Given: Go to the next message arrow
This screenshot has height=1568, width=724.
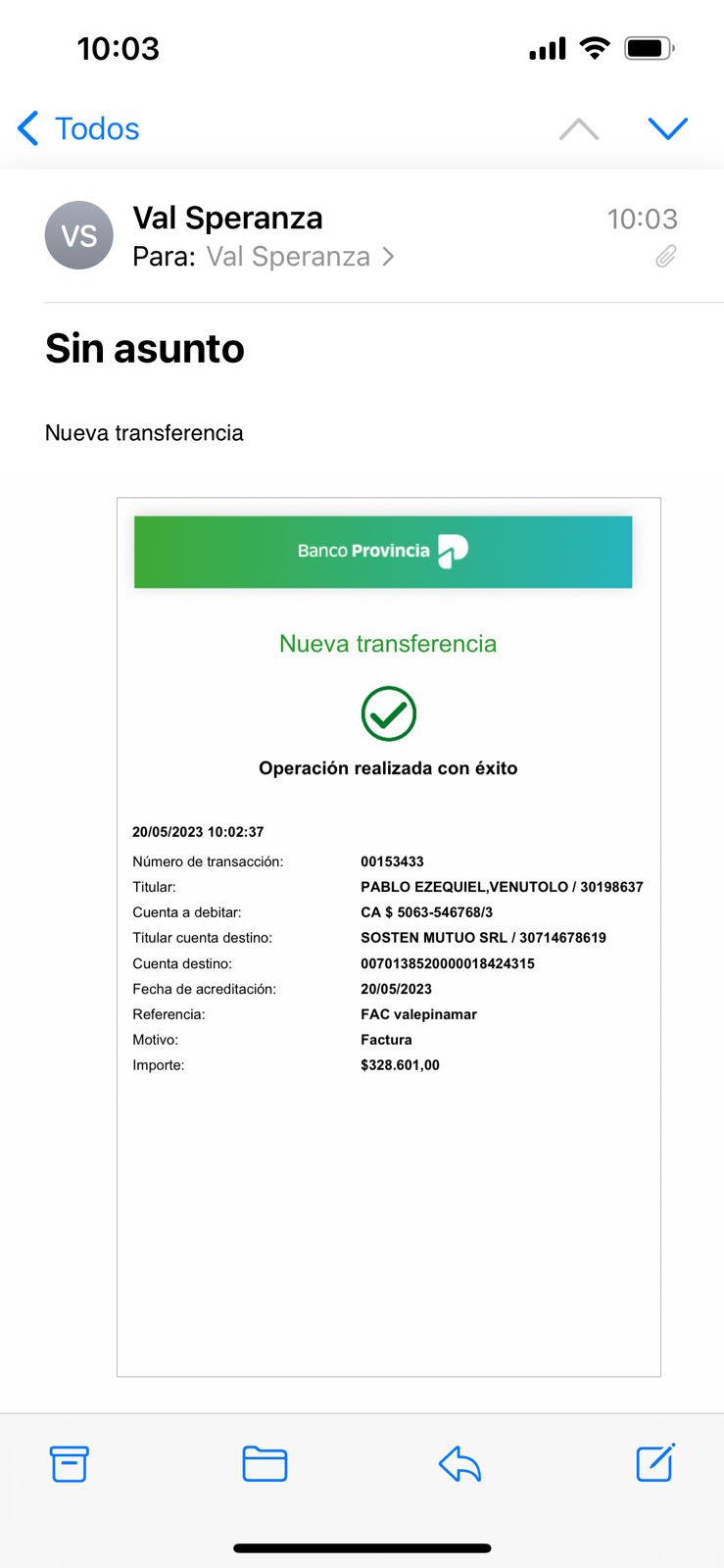Looking at the screenshot, I should pos(668,128).
